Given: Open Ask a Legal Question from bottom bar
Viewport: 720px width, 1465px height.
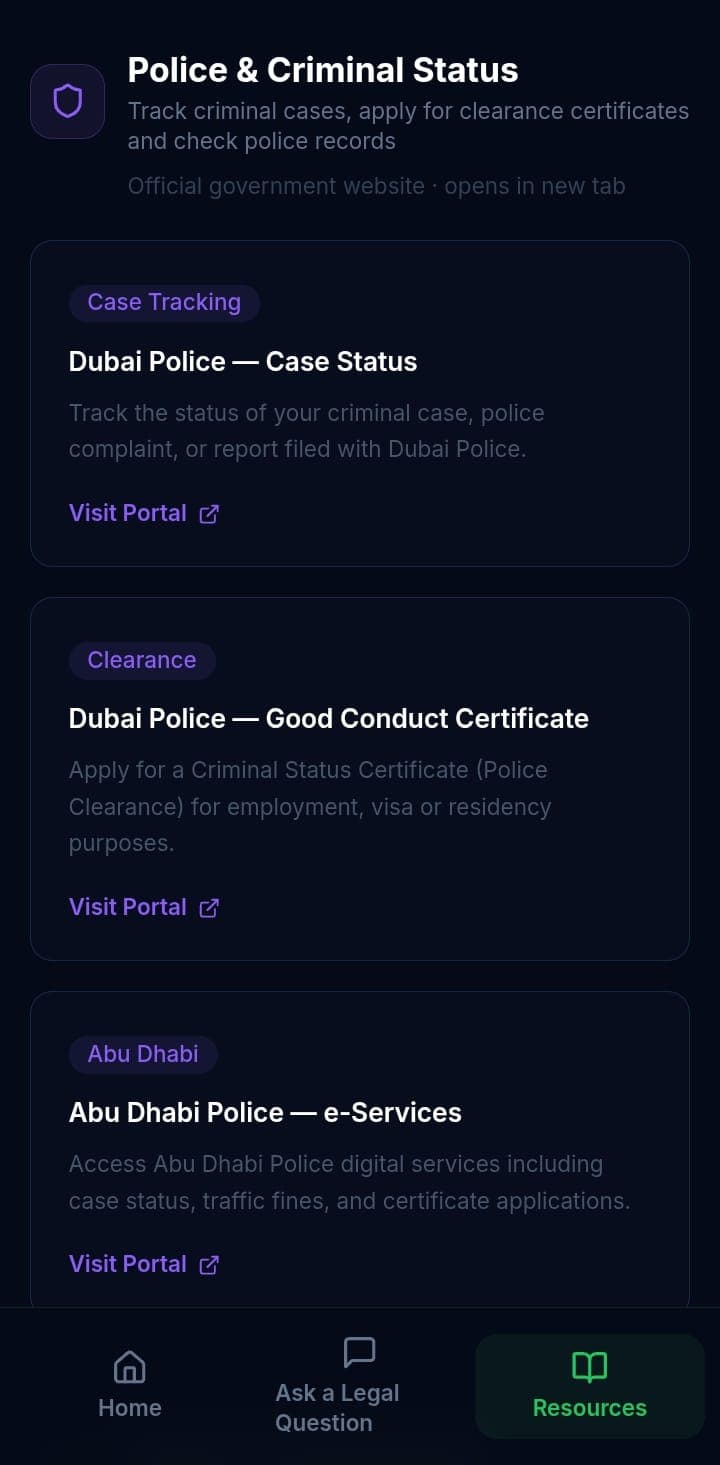Looking at the screenshot, I should (x=338, y=1385).
